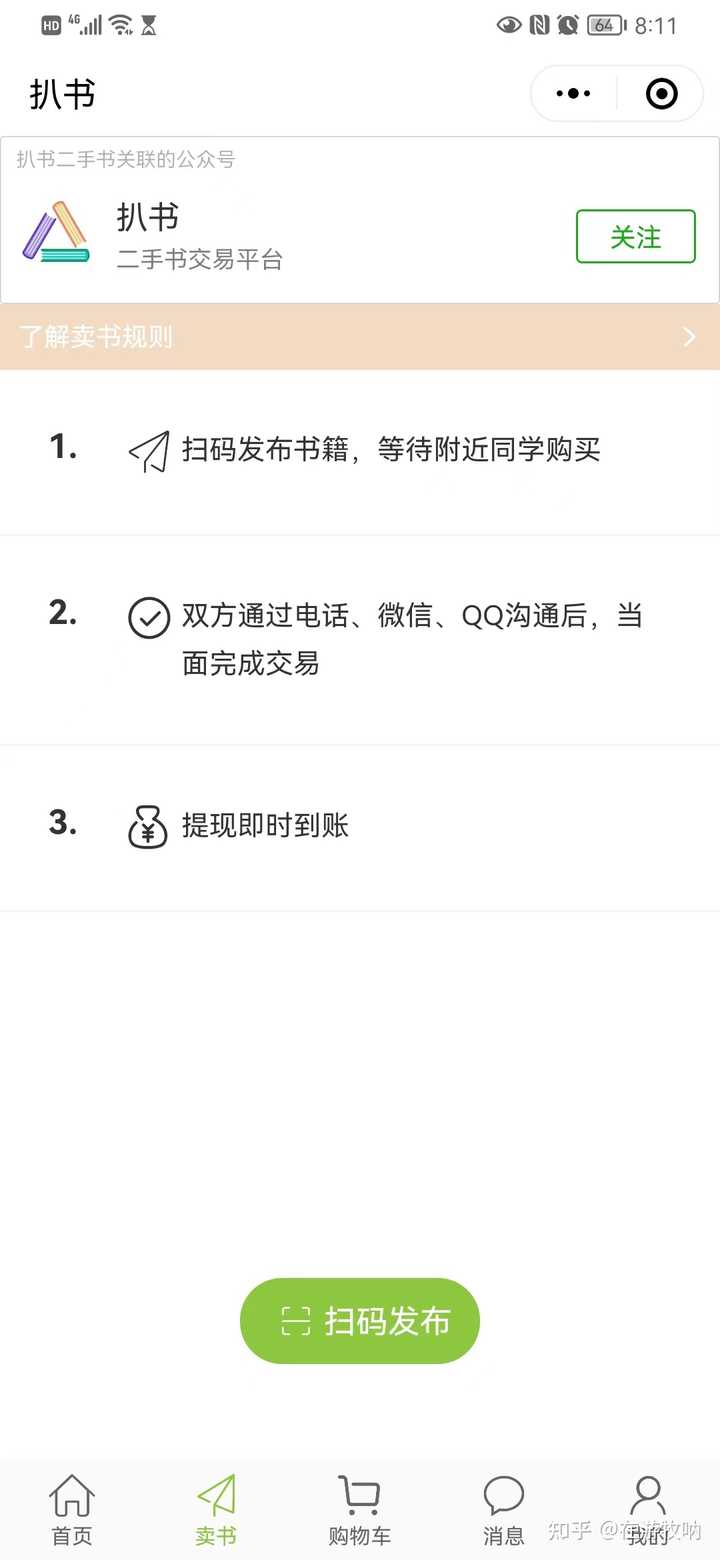Go to the 消息 tab
The image size is (720, 1560).
504,1510
